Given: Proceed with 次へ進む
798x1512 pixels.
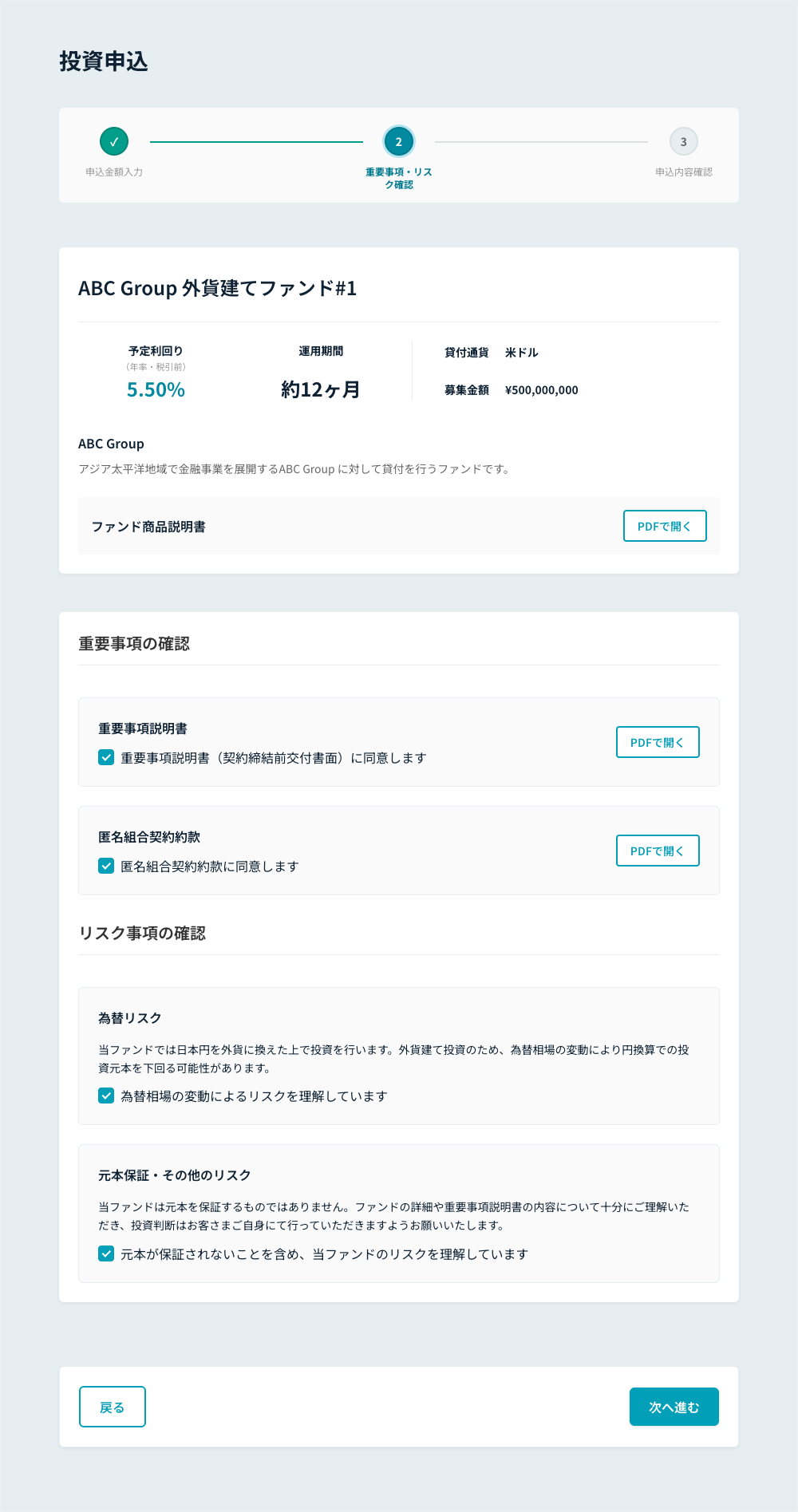Looking at the screenshot, I should pyautogui.click(x=674, y=1407).
